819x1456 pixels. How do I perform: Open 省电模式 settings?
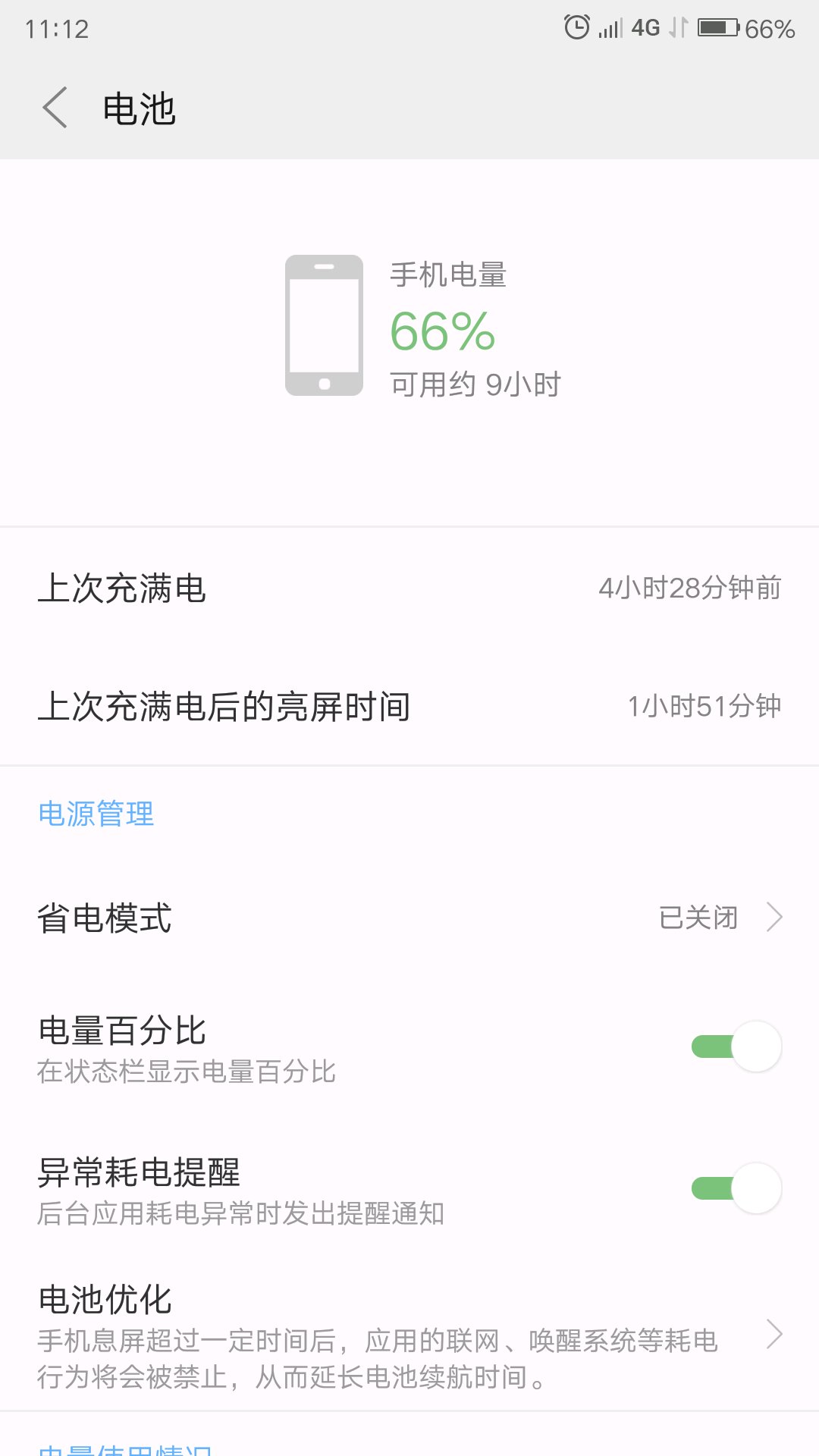[409, 918]
